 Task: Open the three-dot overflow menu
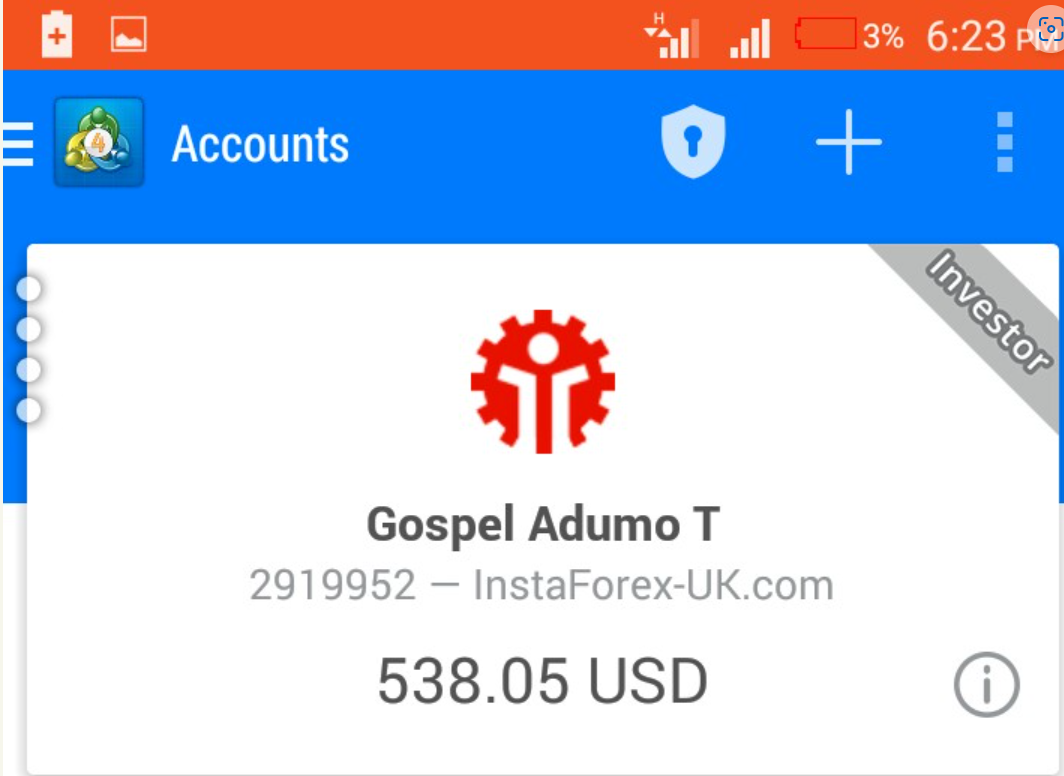pyautogui.click(x=1005, y=142)
